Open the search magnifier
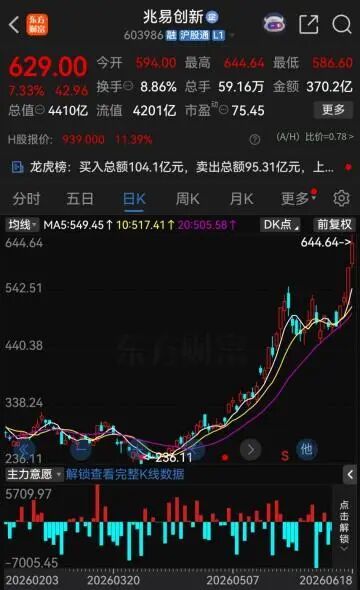The height and width of the screenshot is (590, 360). 342,24
